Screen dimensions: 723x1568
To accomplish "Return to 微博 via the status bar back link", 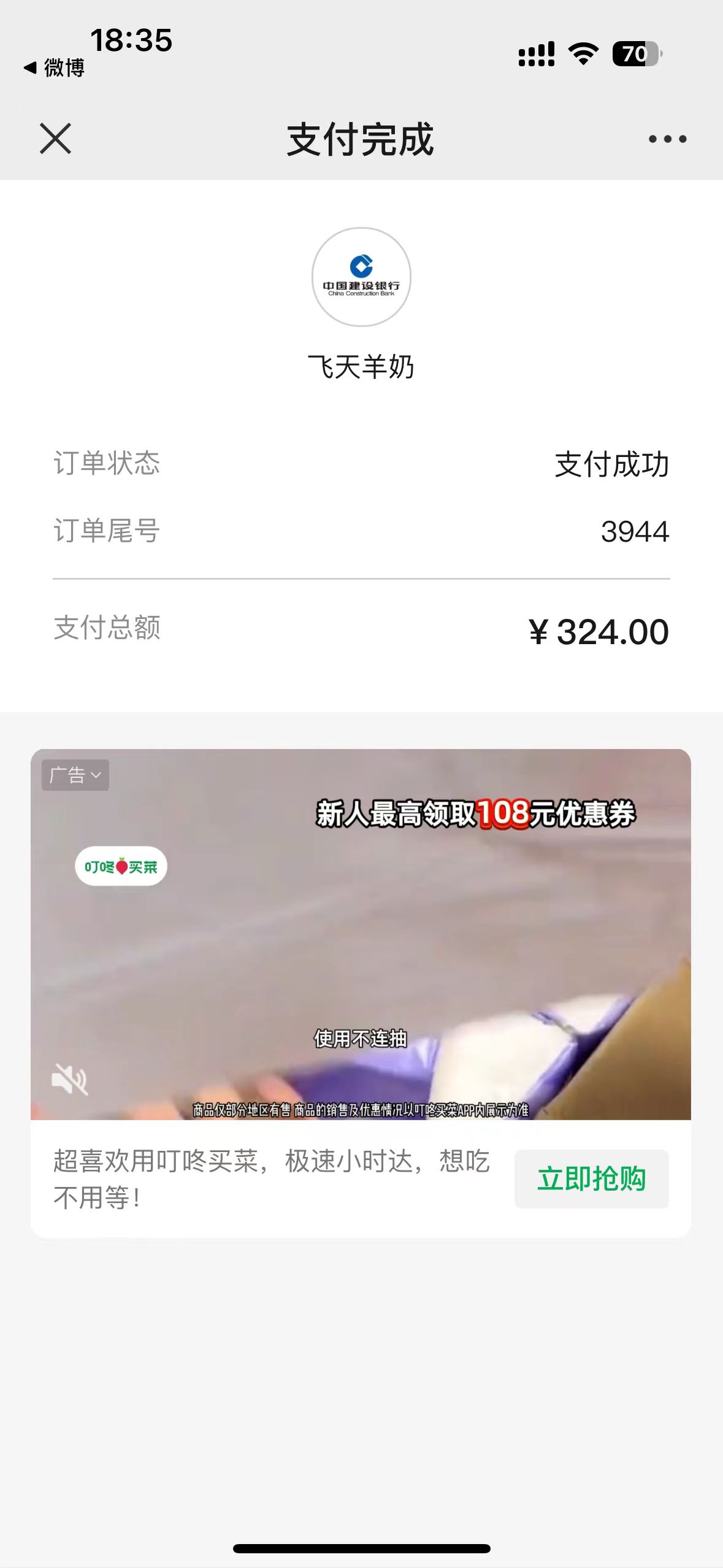I will click(x=55, y=67).
